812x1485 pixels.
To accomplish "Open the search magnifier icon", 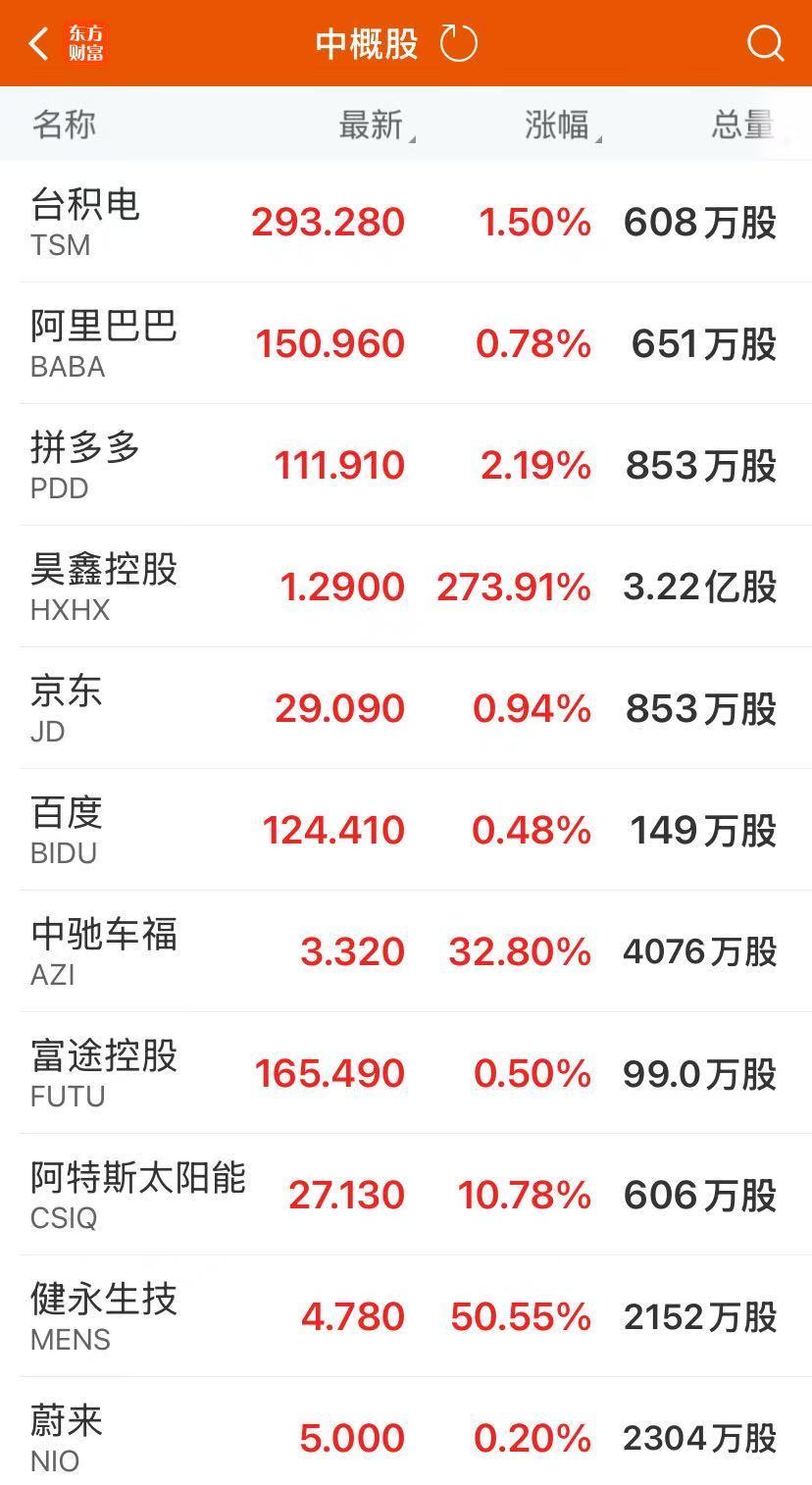I will pos(765,44).
